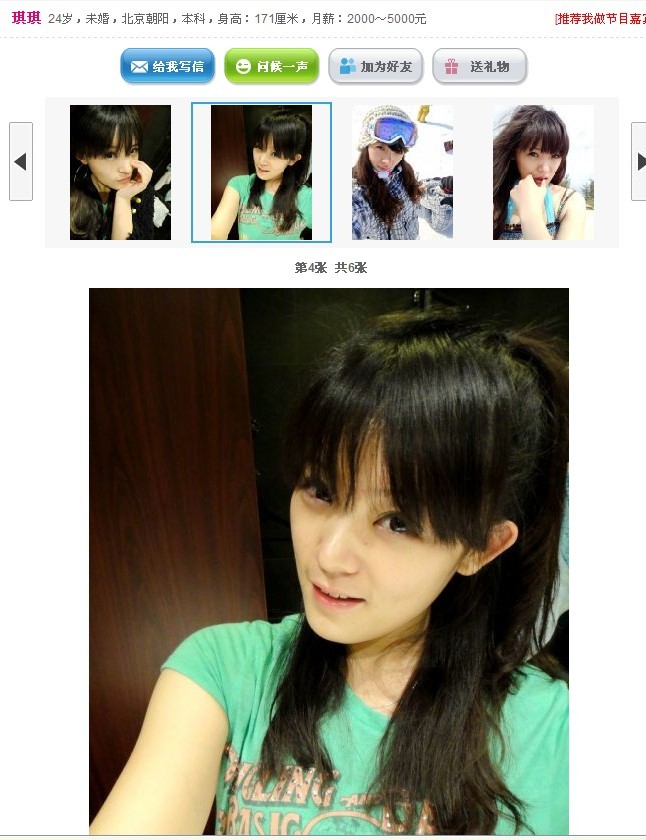Open the fourth thumbnail with wavy hair

pyautogui.click(x=543, y=172)
